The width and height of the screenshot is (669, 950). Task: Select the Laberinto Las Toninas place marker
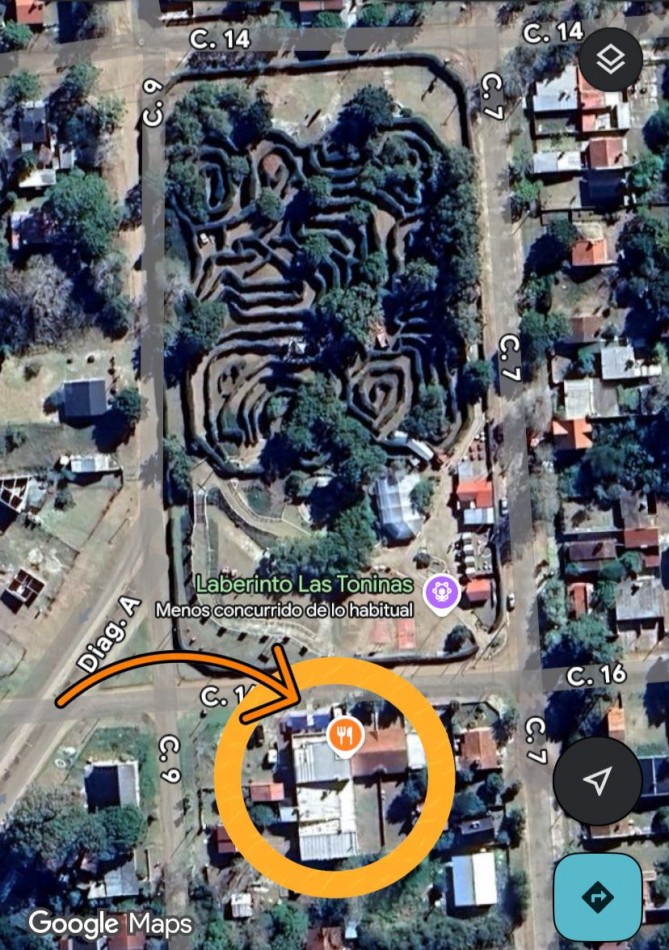(x=439, y=592)
